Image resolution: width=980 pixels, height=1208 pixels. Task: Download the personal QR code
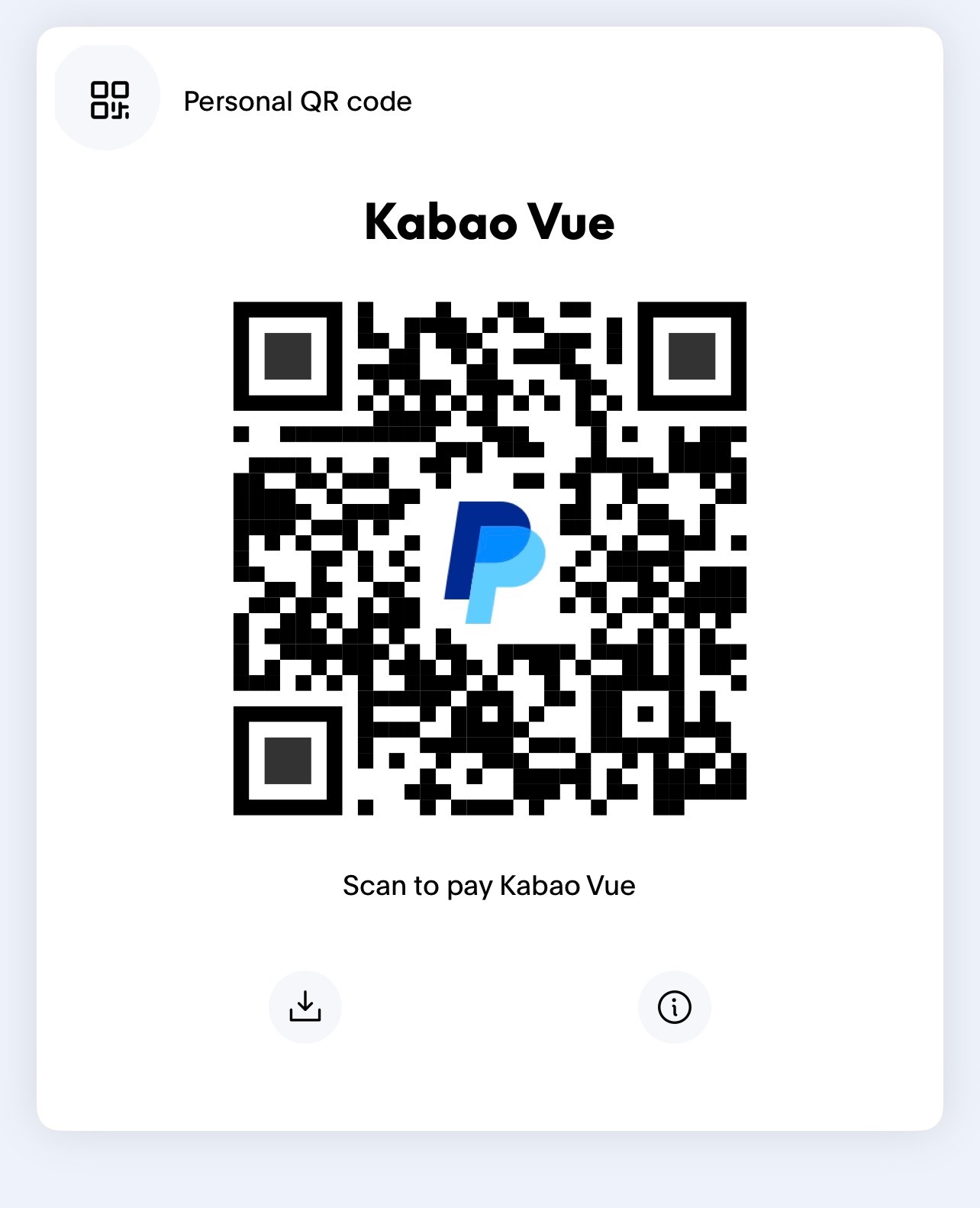click(305, 1006)
